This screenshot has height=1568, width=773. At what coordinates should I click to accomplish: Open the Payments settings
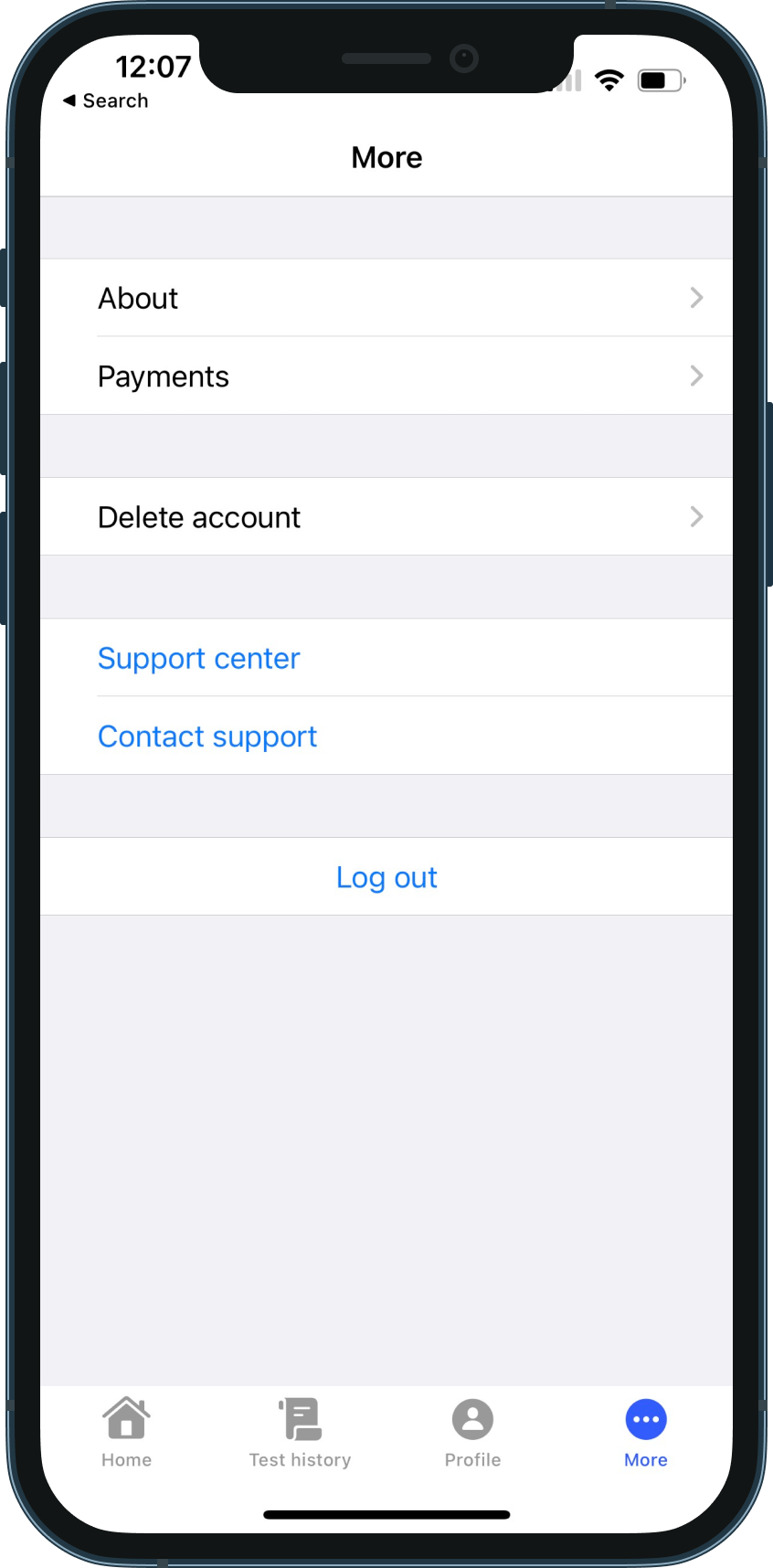386,376
